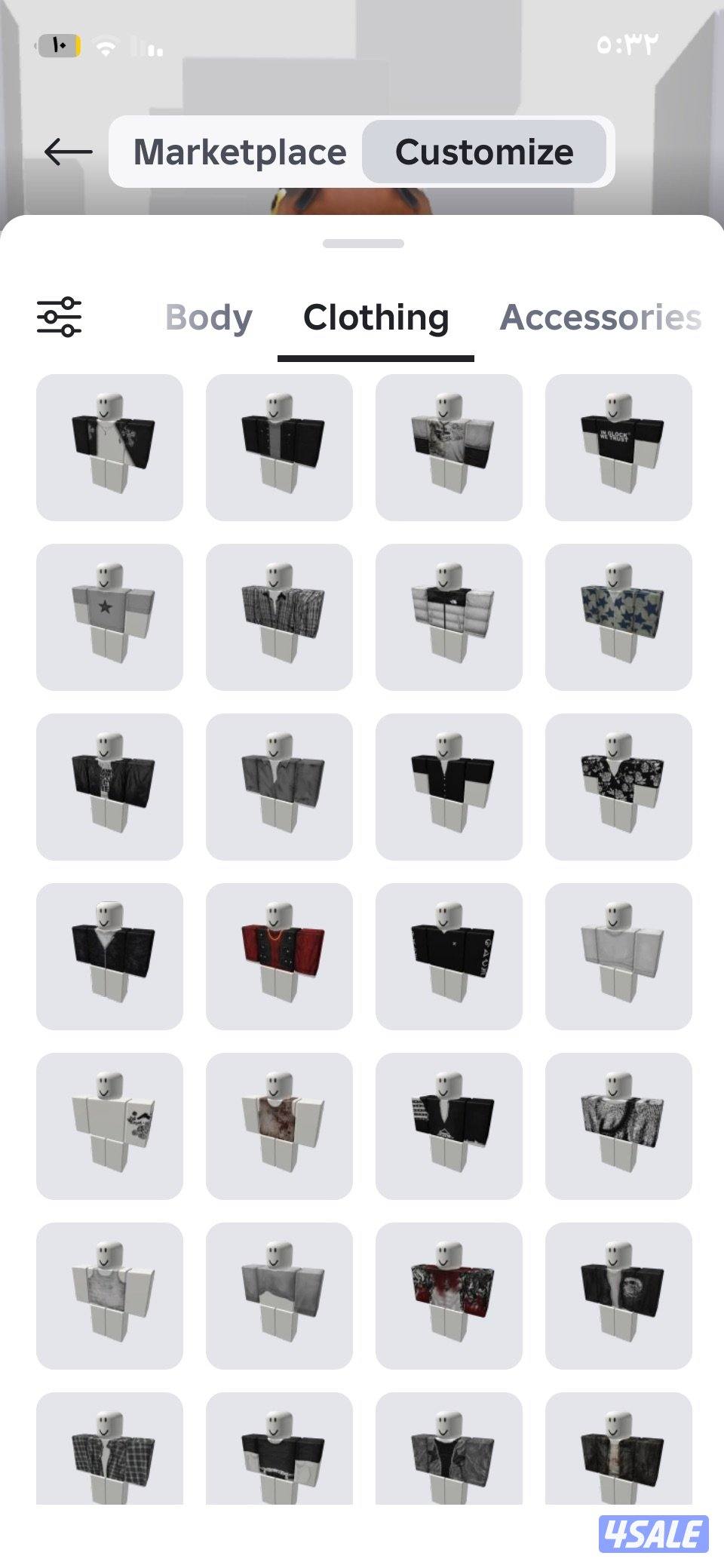Choose the plain light gray sweater
Image resolution: width=724 pixels, height=1568 pixels.
618,956
